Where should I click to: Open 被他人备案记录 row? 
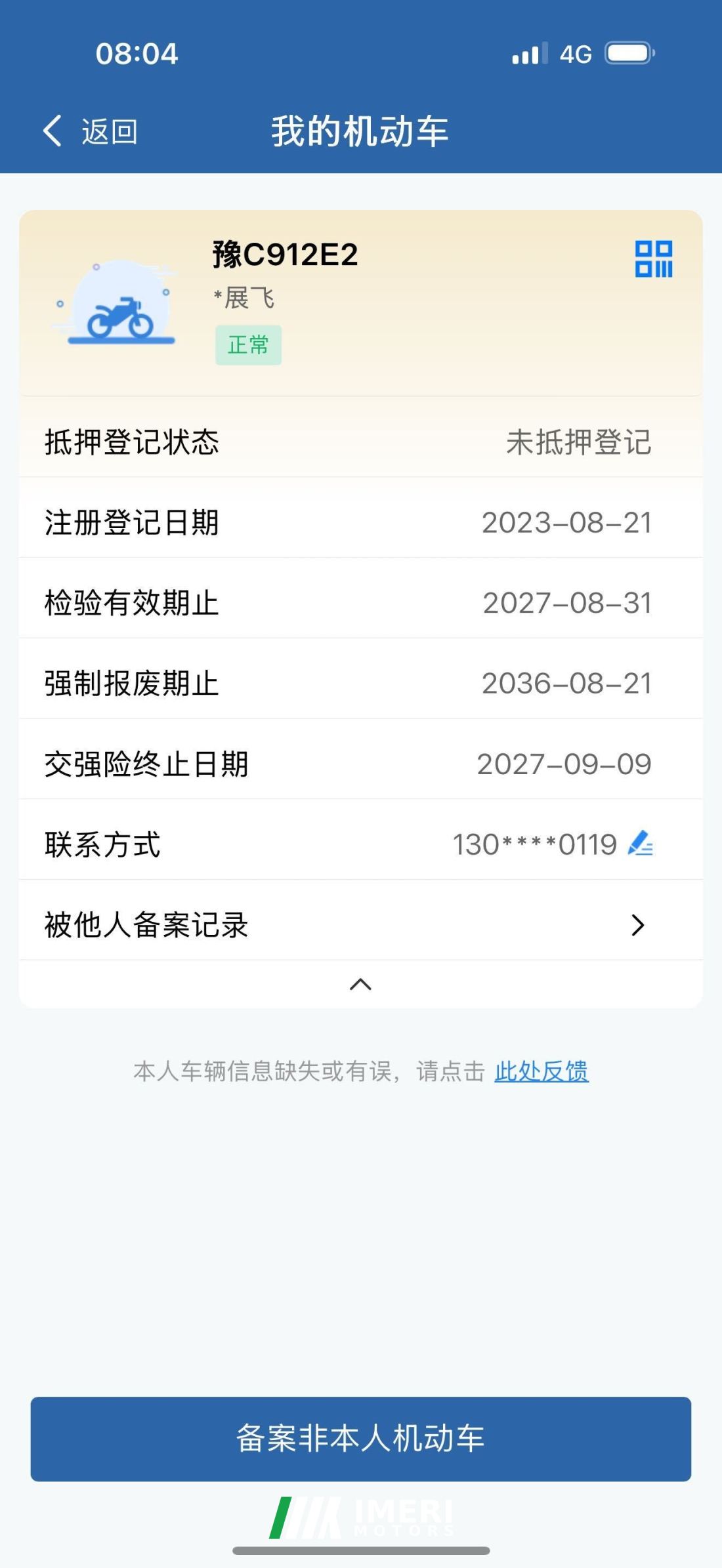point(360,924)
